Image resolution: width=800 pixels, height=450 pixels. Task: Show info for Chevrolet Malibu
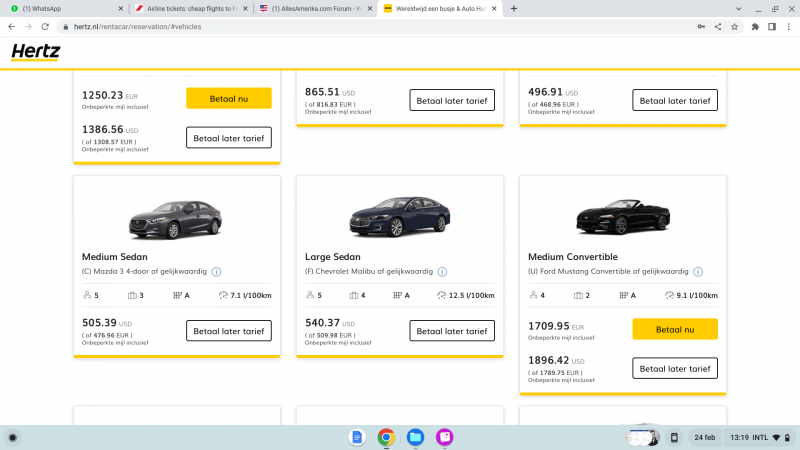(x=442, y=272)
